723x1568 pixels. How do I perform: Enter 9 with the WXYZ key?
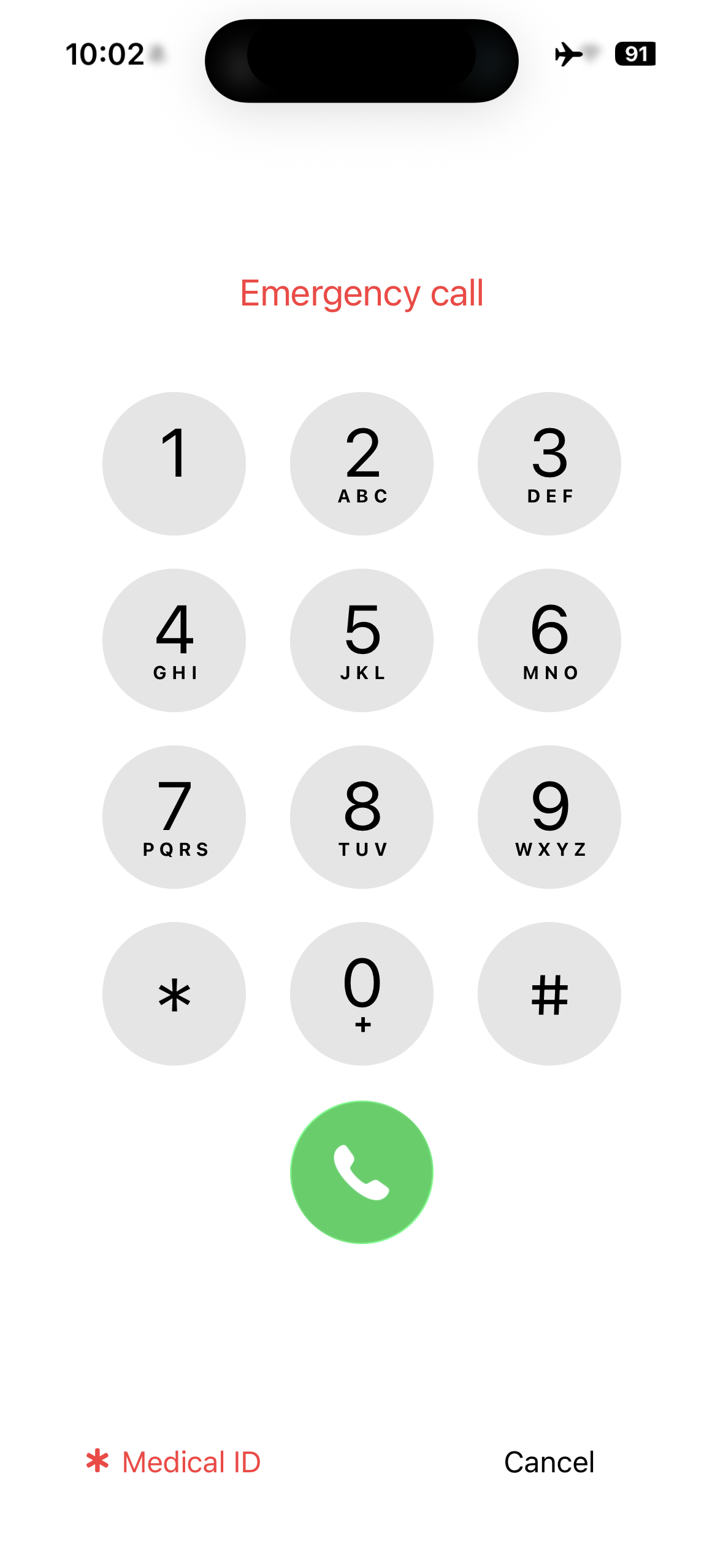point(549,817)
